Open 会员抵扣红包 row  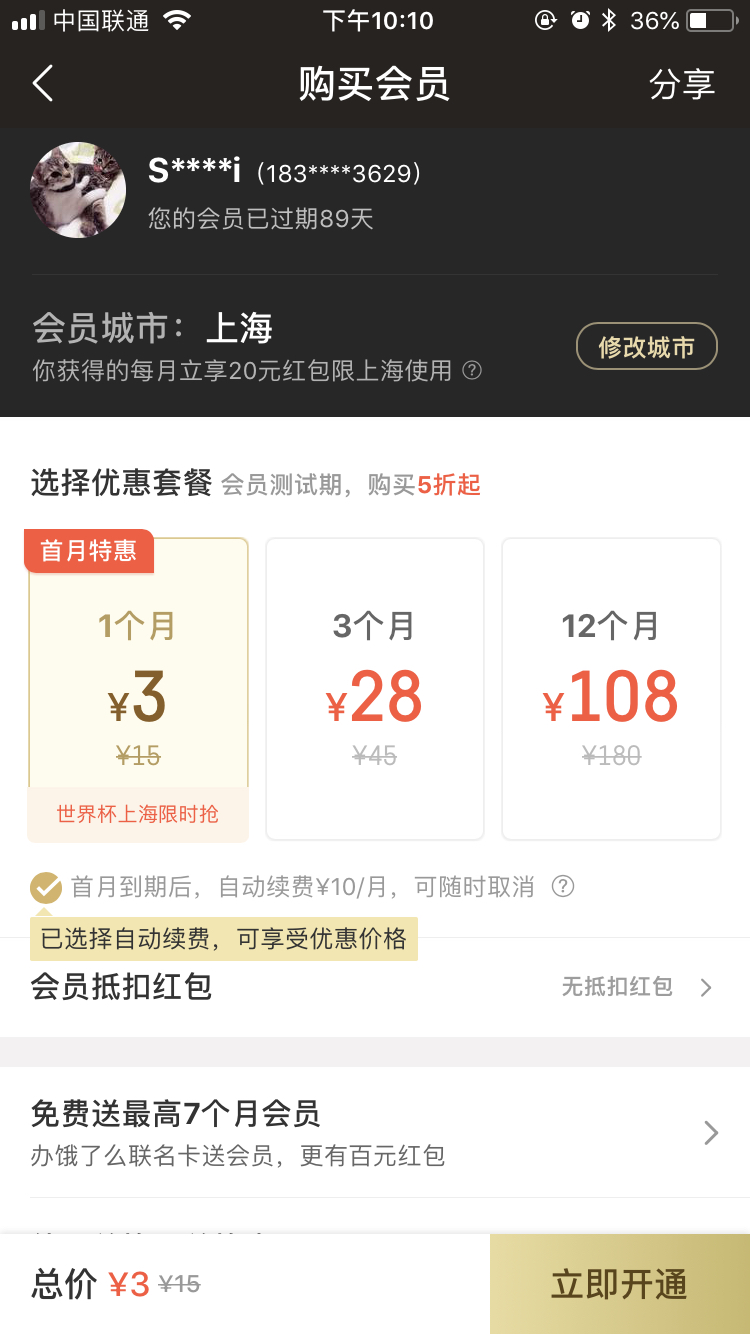click(375, 988)
